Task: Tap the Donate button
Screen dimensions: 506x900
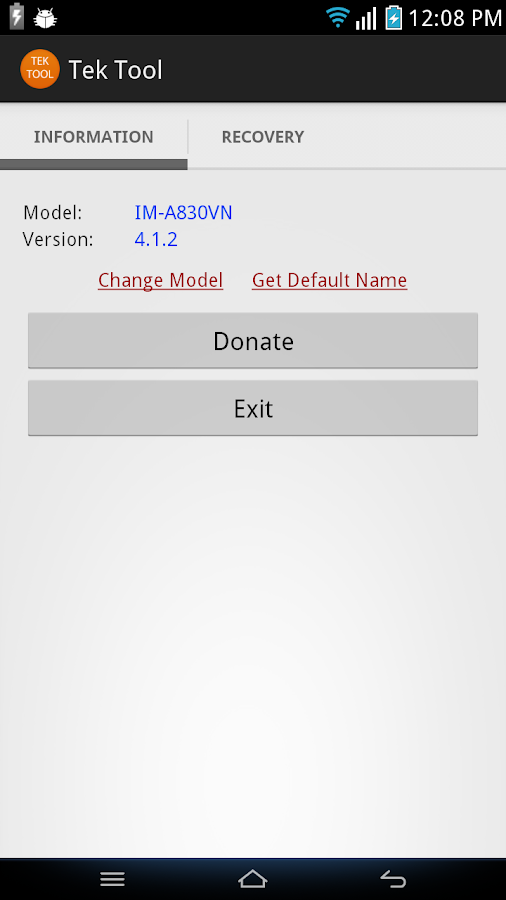Action: pos(253,341)
